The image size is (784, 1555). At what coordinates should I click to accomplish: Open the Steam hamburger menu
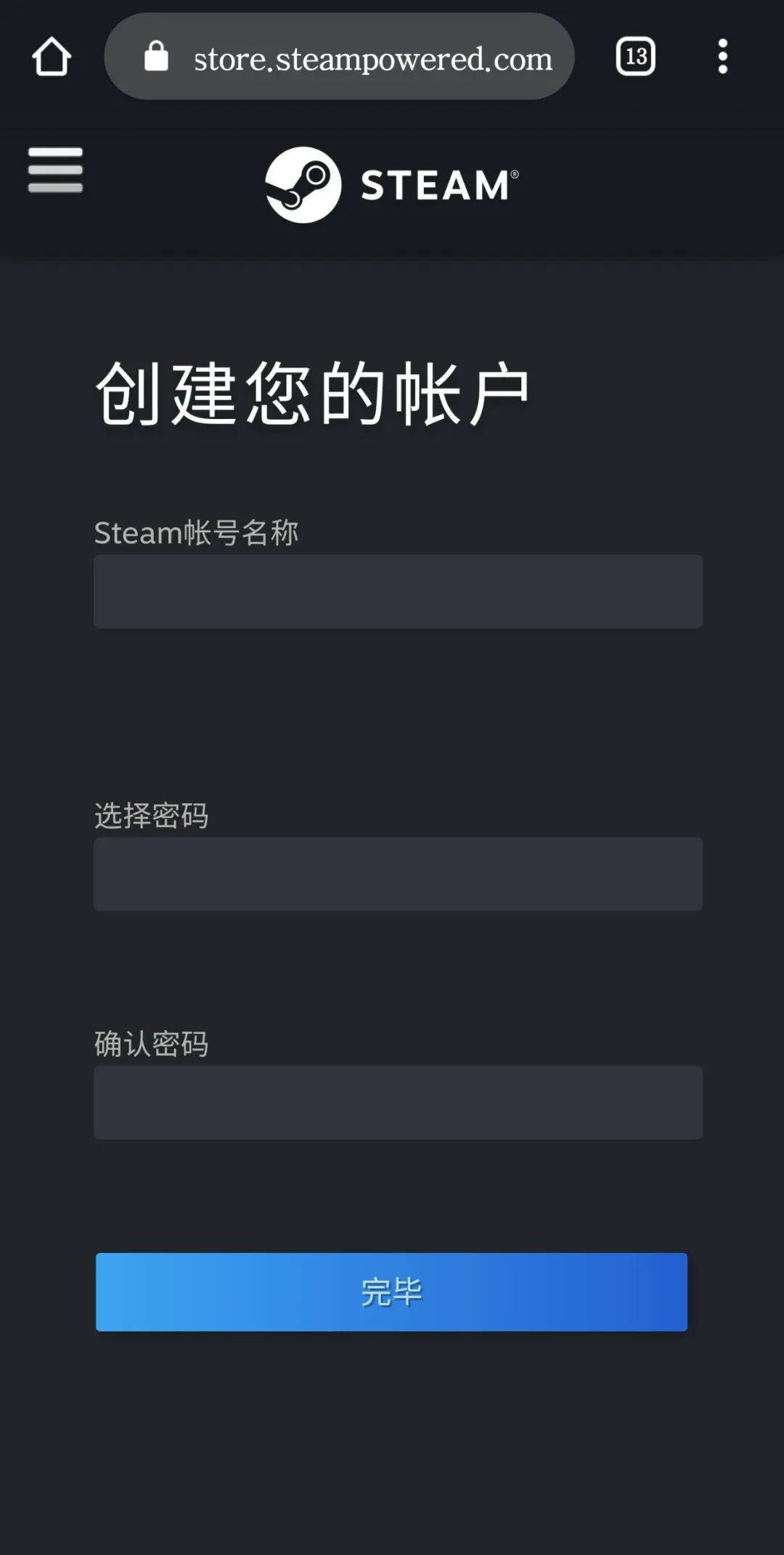[55, 170]
